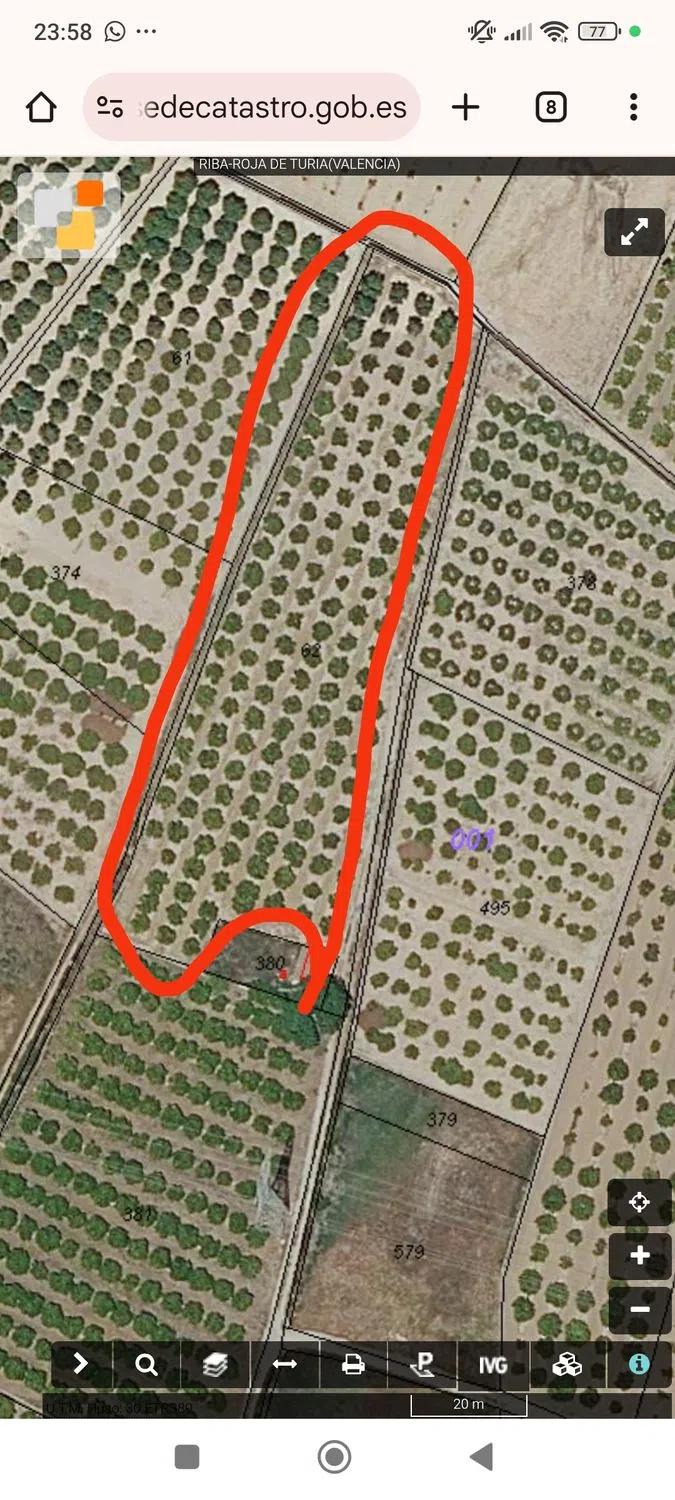The width and height of the screenshot is (675, 1500).
Task: Select the distance measurement tool
Action: coord(285,1364)
